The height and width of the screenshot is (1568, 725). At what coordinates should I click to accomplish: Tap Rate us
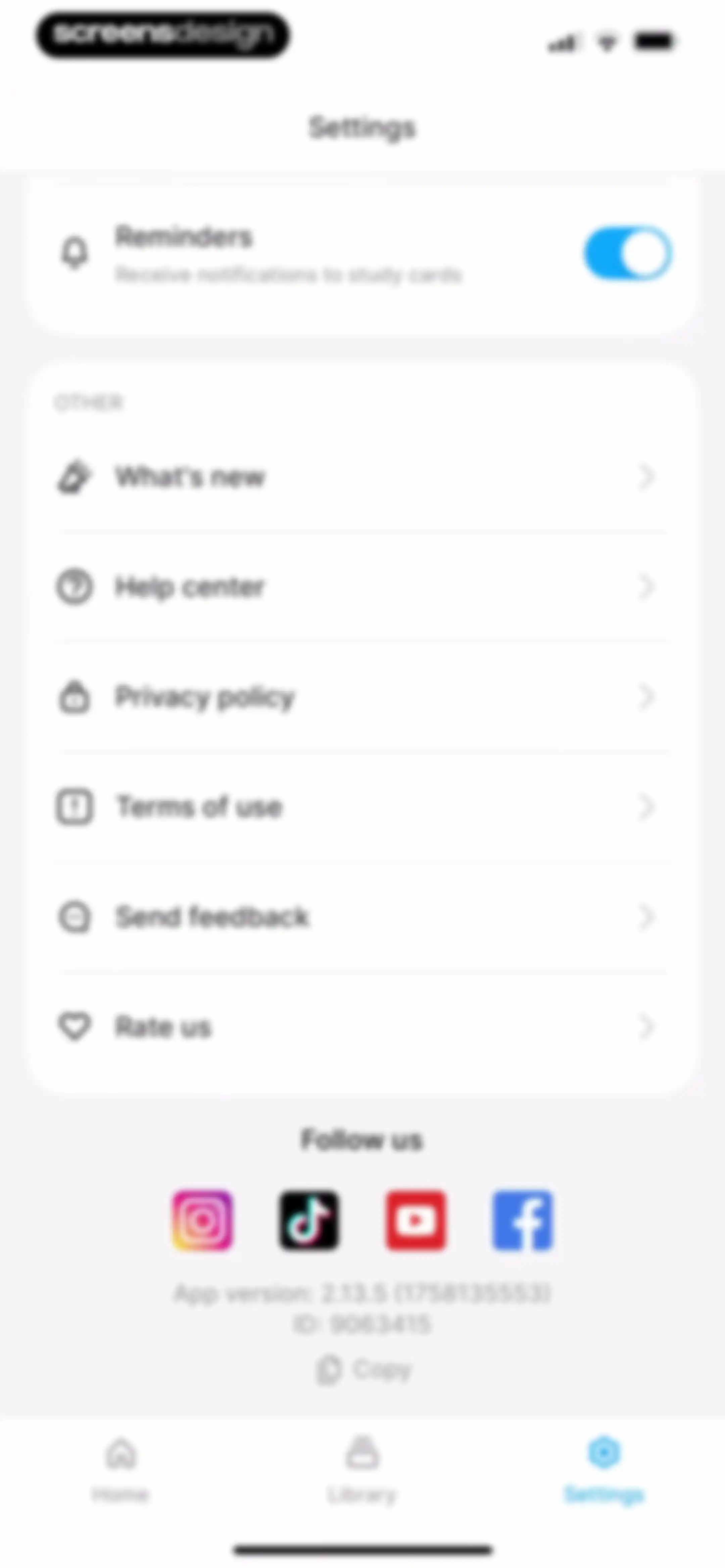tap(362, 1027)
